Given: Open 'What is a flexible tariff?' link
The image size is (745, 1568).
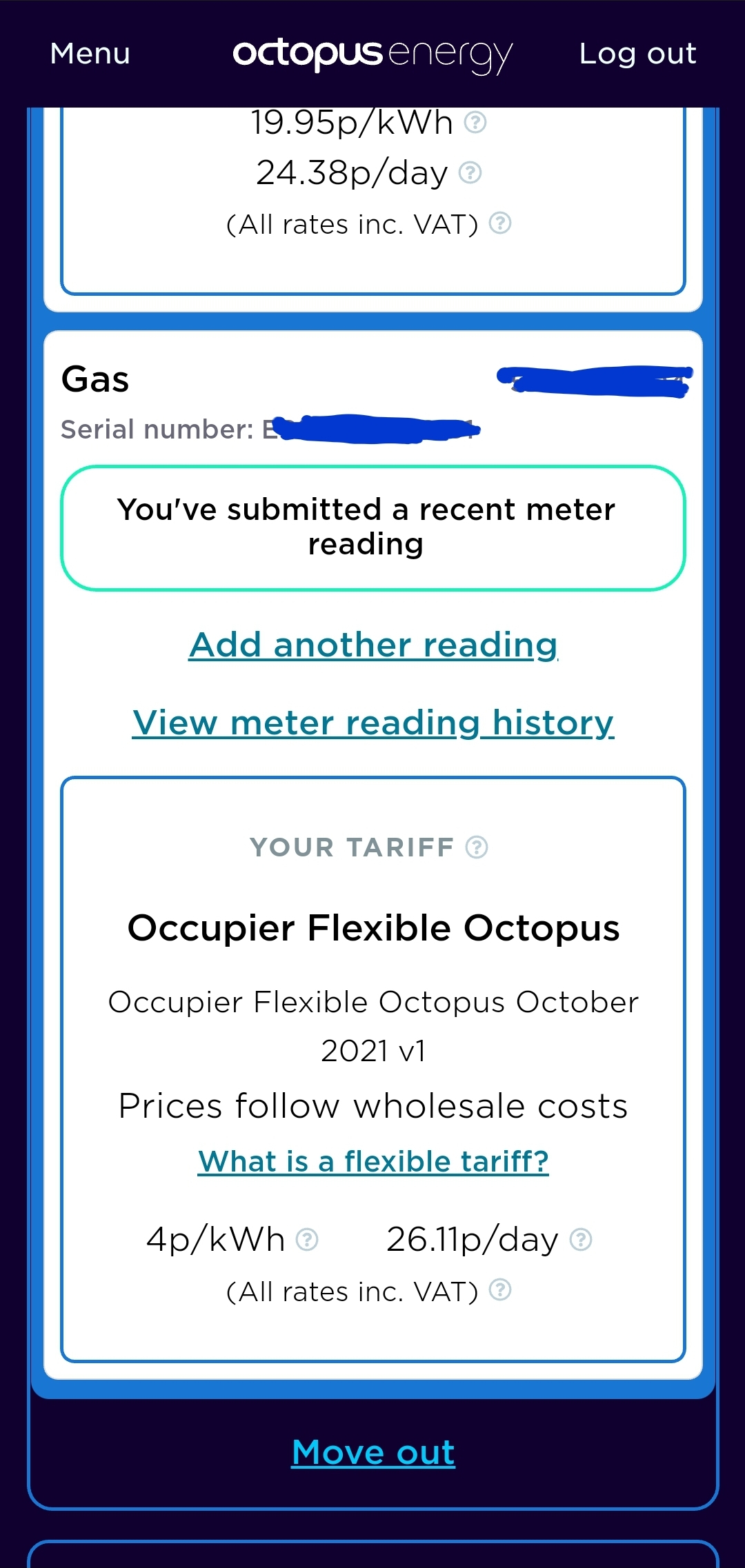Looking at the screenshot, I should coord(373,1162).
